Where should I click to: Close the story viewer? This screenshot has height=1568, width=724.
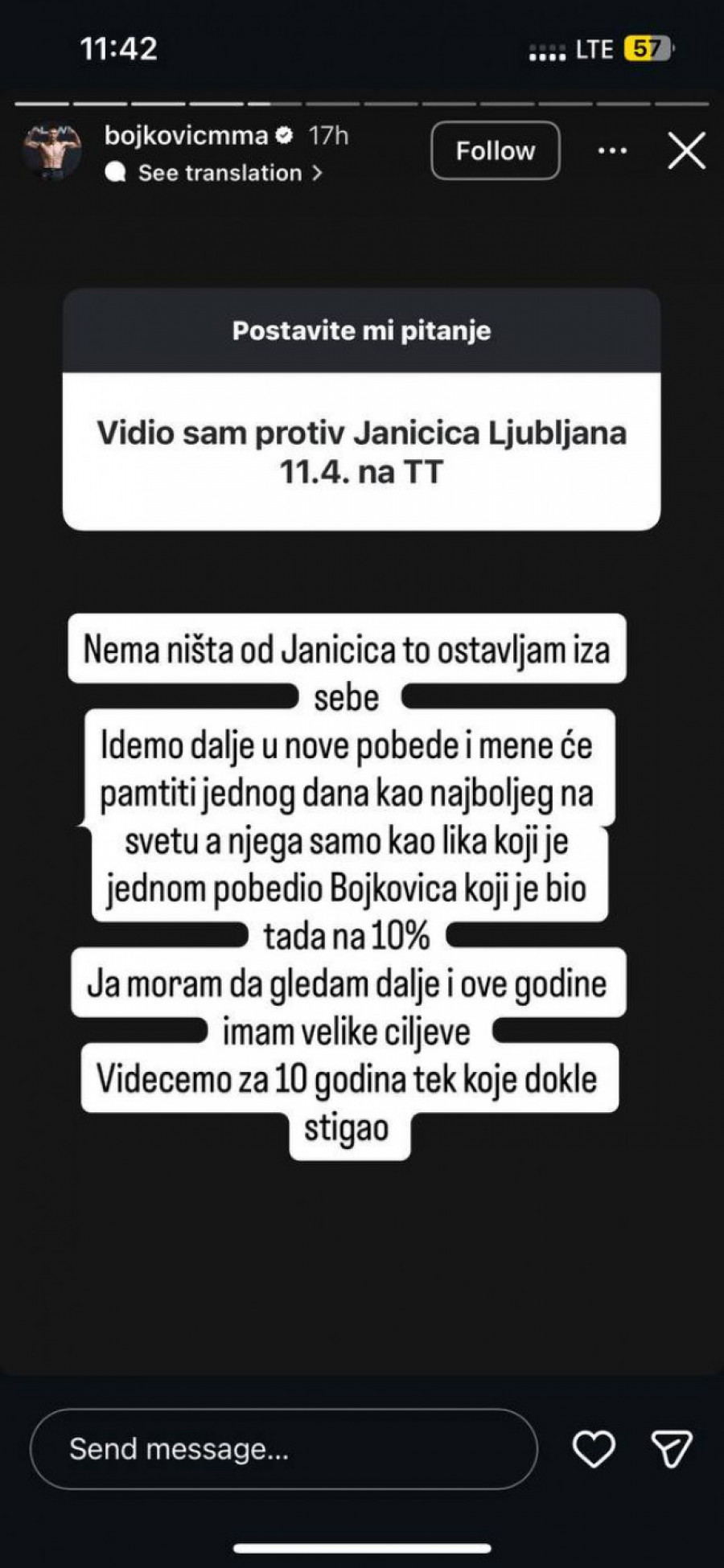[686, 150]
